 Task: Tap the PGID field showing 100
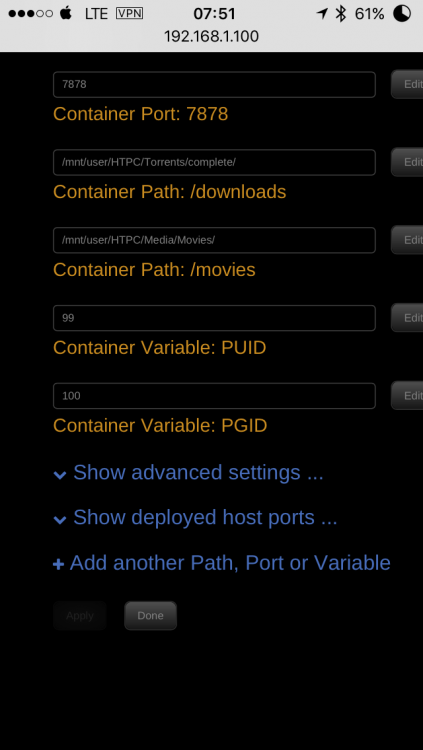(x=214, y=396)
